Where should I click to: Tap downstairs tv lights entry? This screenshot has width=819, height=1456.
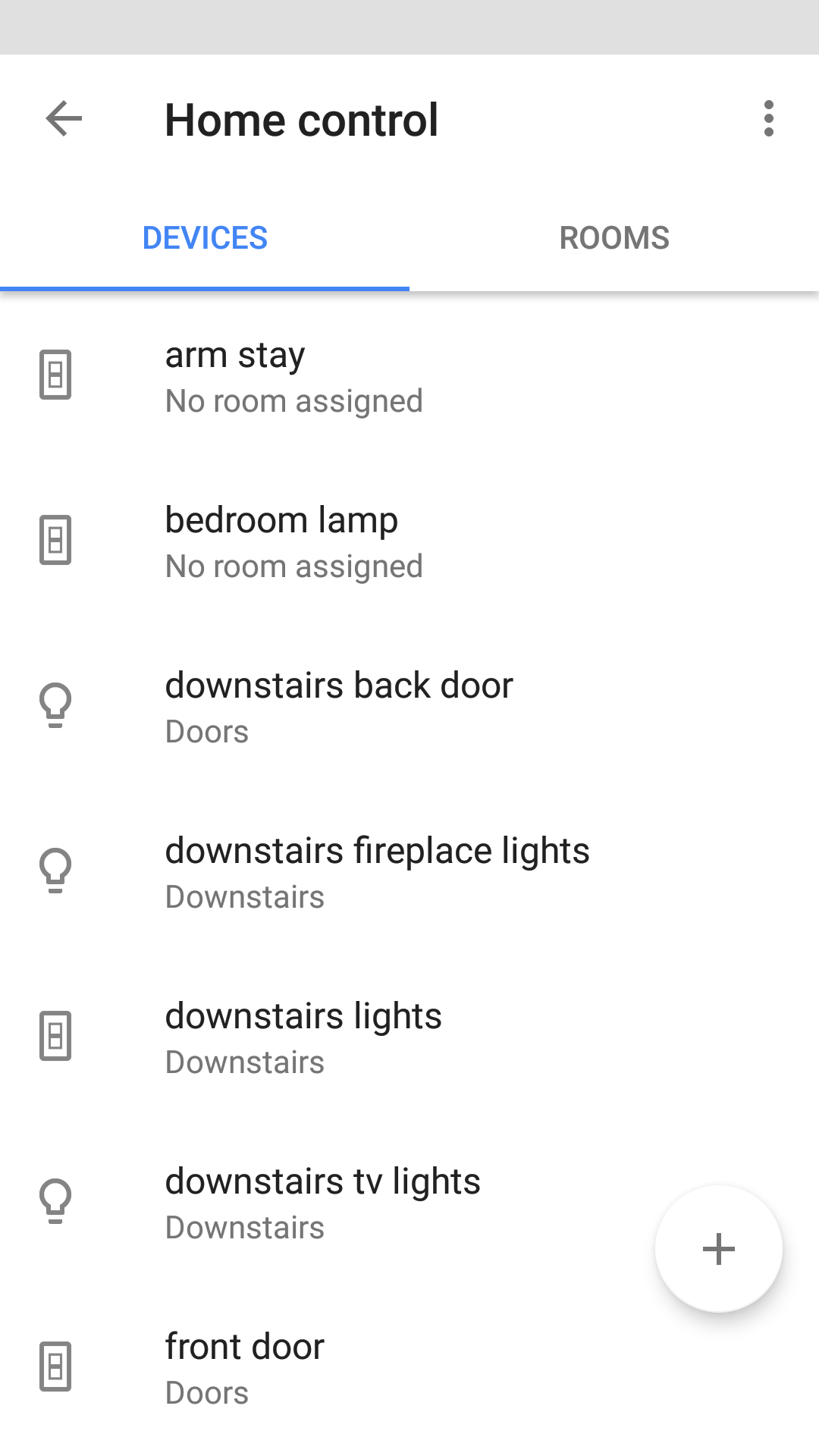322,1203
